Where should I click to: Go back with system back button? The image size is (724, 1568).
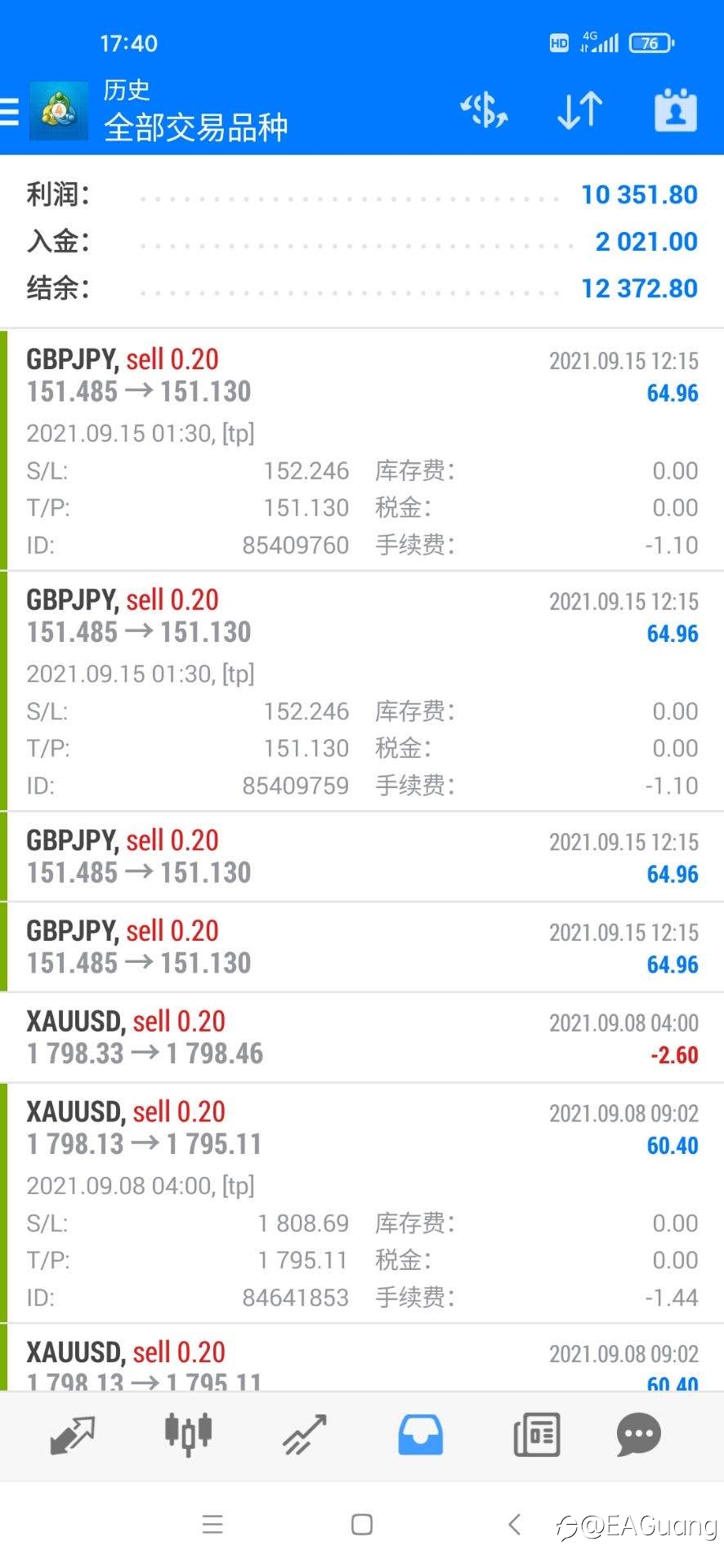pyautogui.click(x=514, y=1524)
